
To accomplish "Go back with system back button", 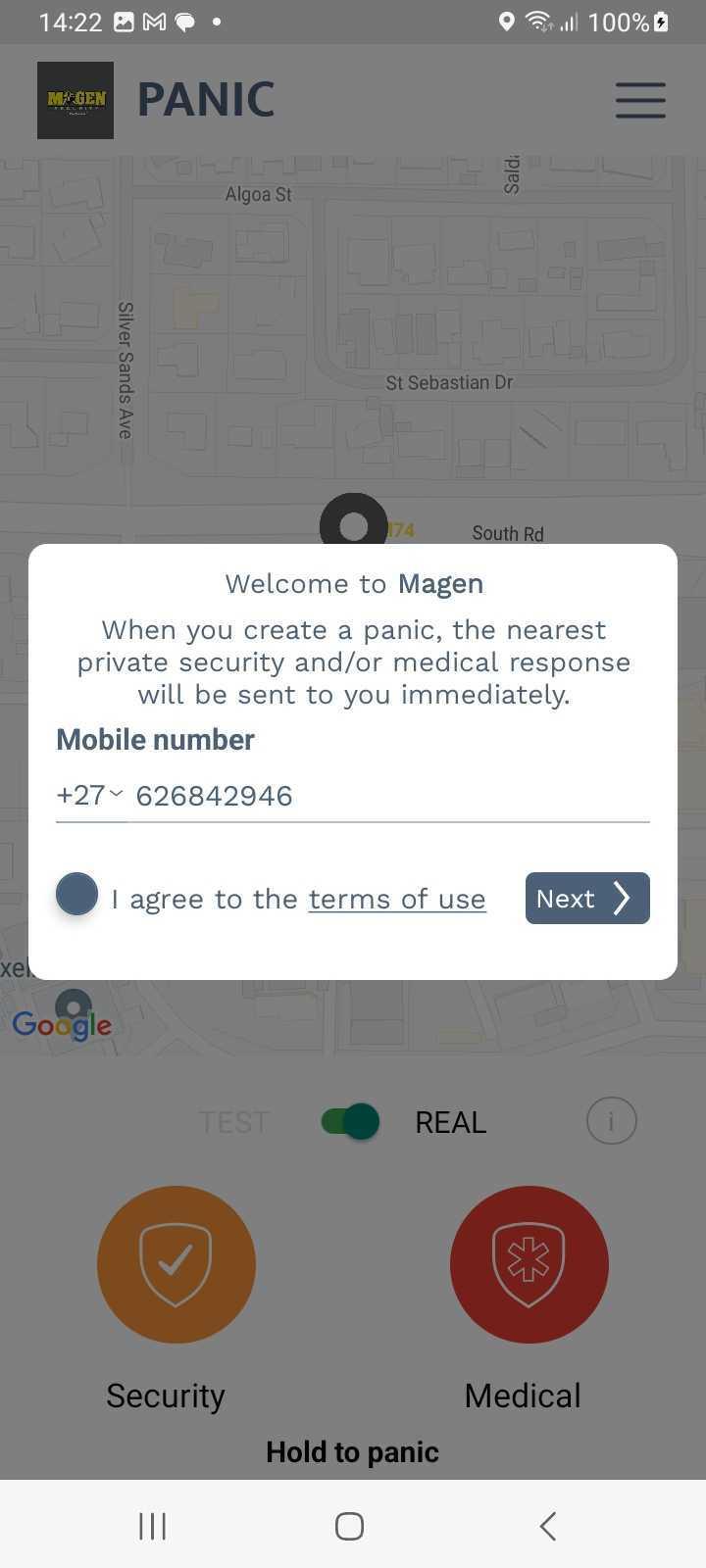I will pyautogui.click(x=548, y=1525).
